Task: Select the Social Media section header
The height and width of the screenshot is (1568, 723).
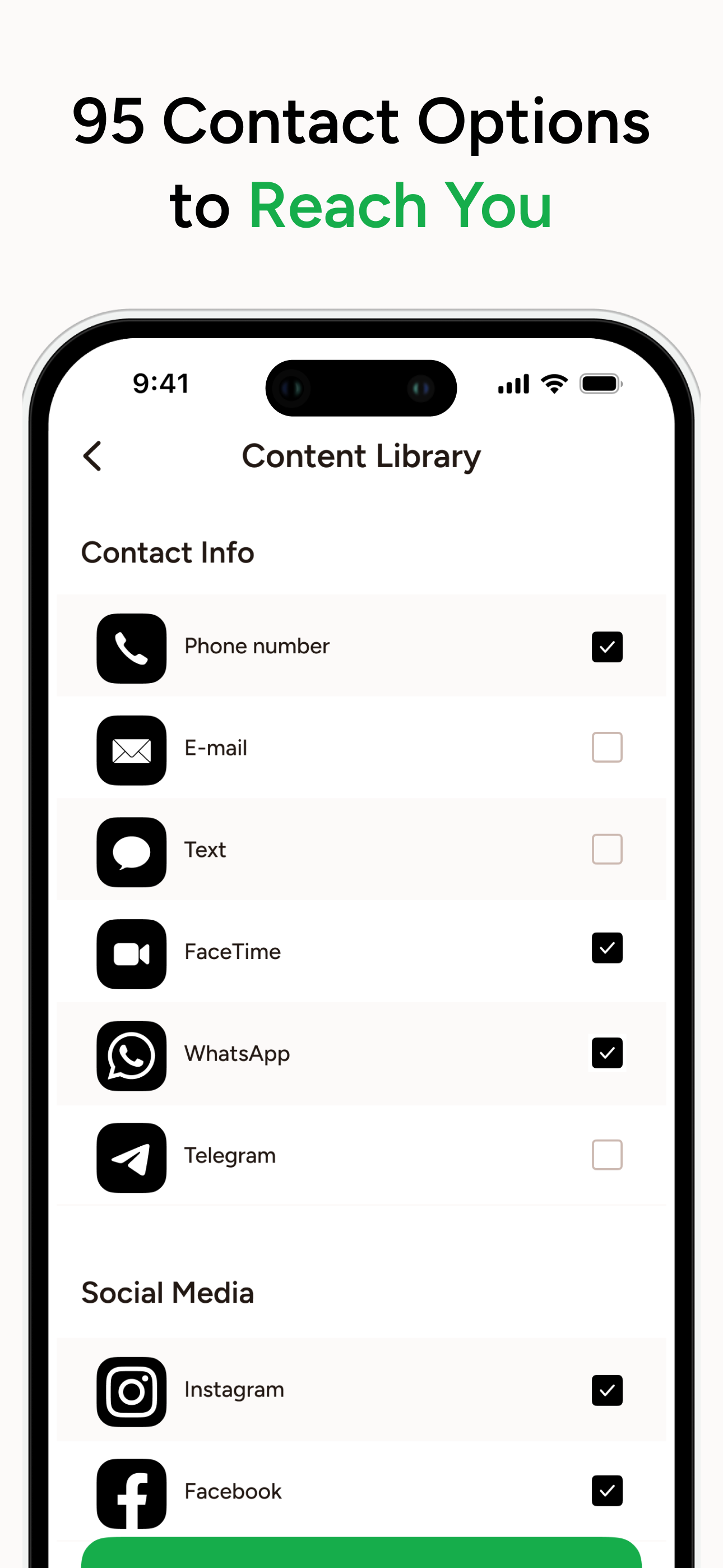Action: pos(168,1292)
